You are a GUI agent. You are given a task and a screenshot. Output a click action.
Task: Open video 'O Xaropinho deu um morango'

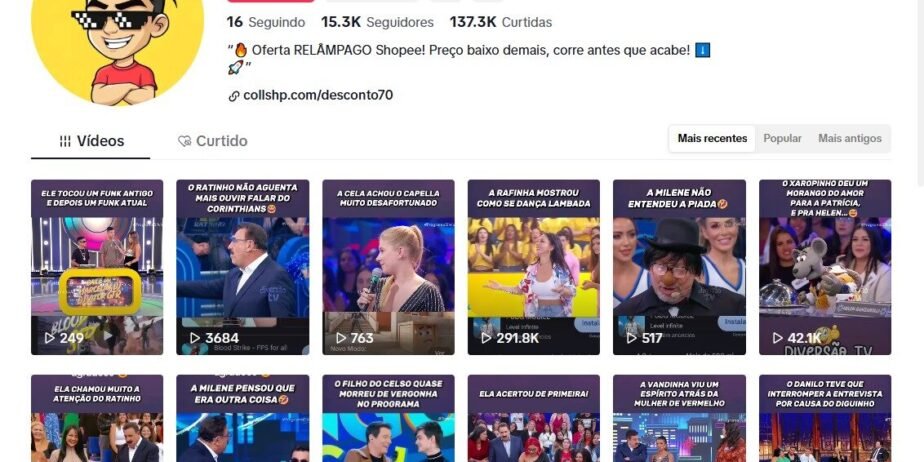tap(824, 268)
